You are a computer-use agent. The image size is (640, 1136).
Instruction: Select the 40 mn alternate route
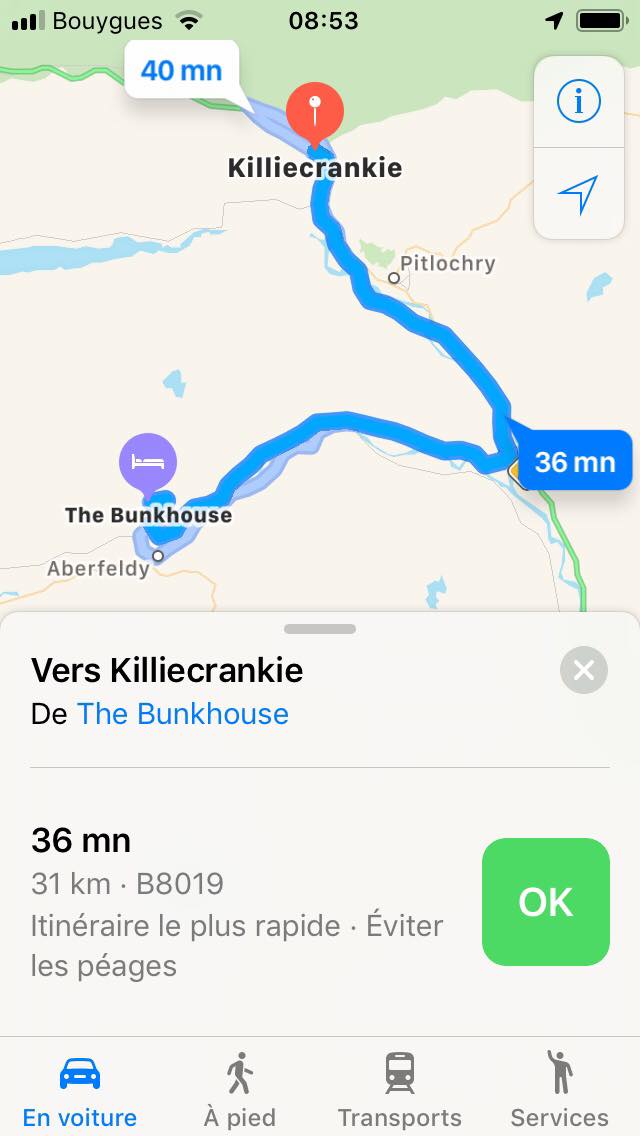pos(181,70)
